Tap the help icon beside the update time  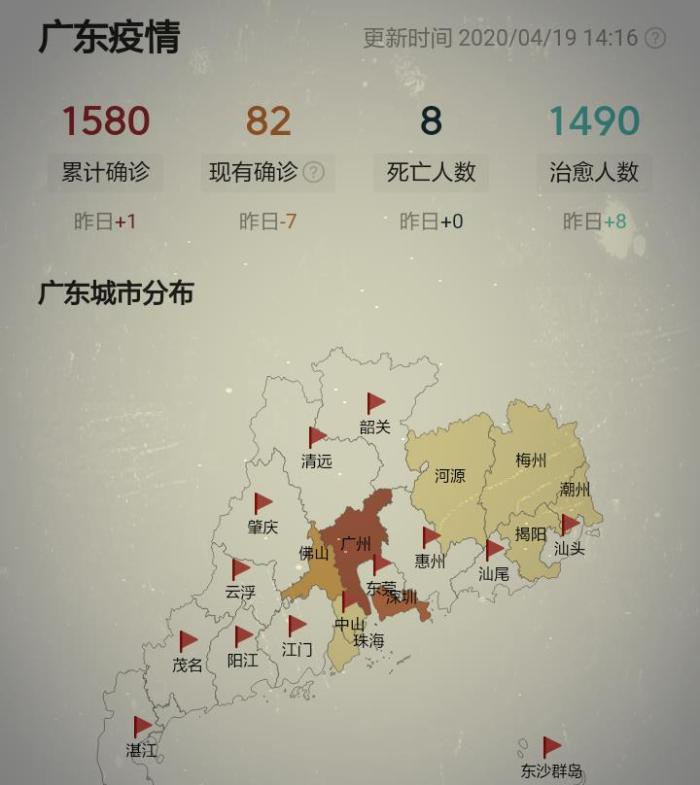click(x=655, y=38)
